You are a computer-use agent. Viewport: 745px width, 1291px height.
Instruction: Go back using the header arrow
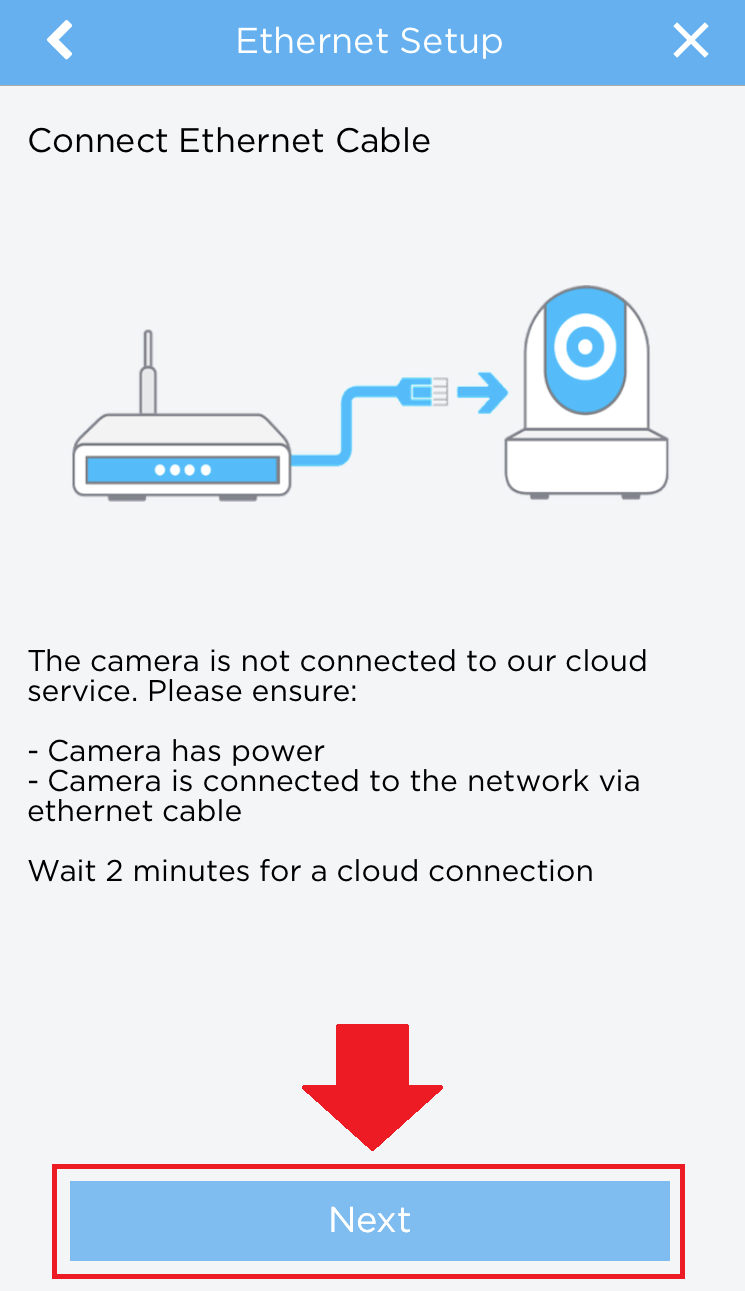point(60,41)
